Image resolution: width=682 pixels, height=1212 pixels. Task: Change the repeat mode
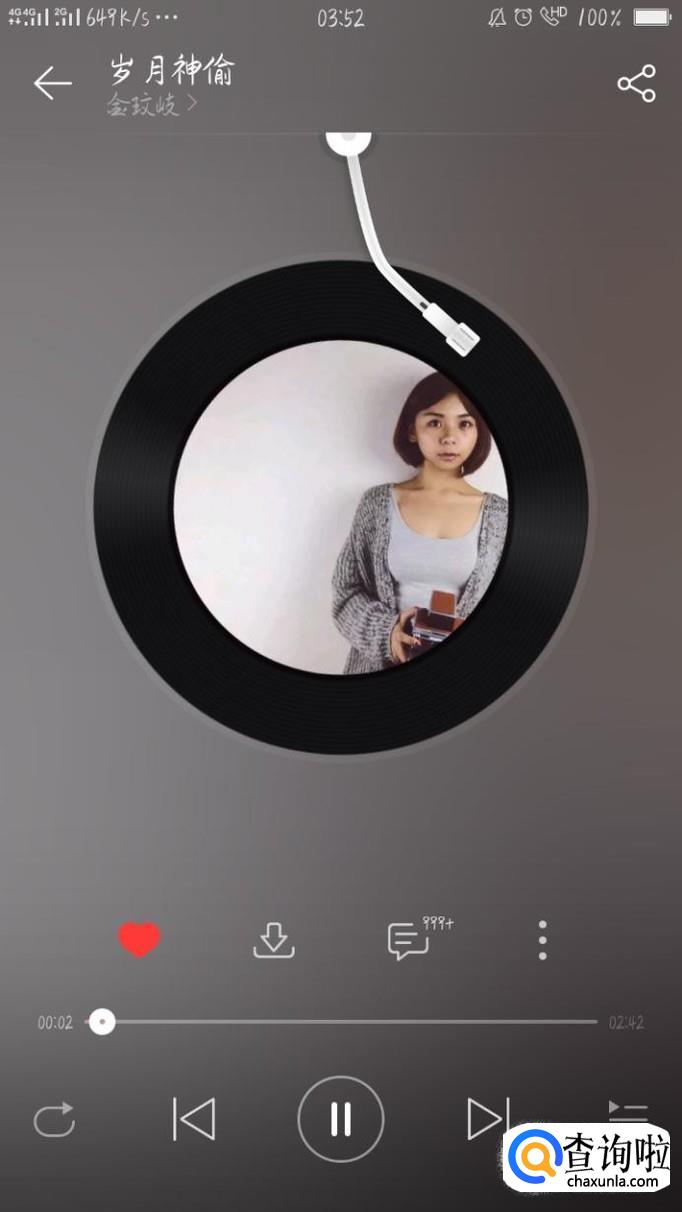tap(54, 1119)
